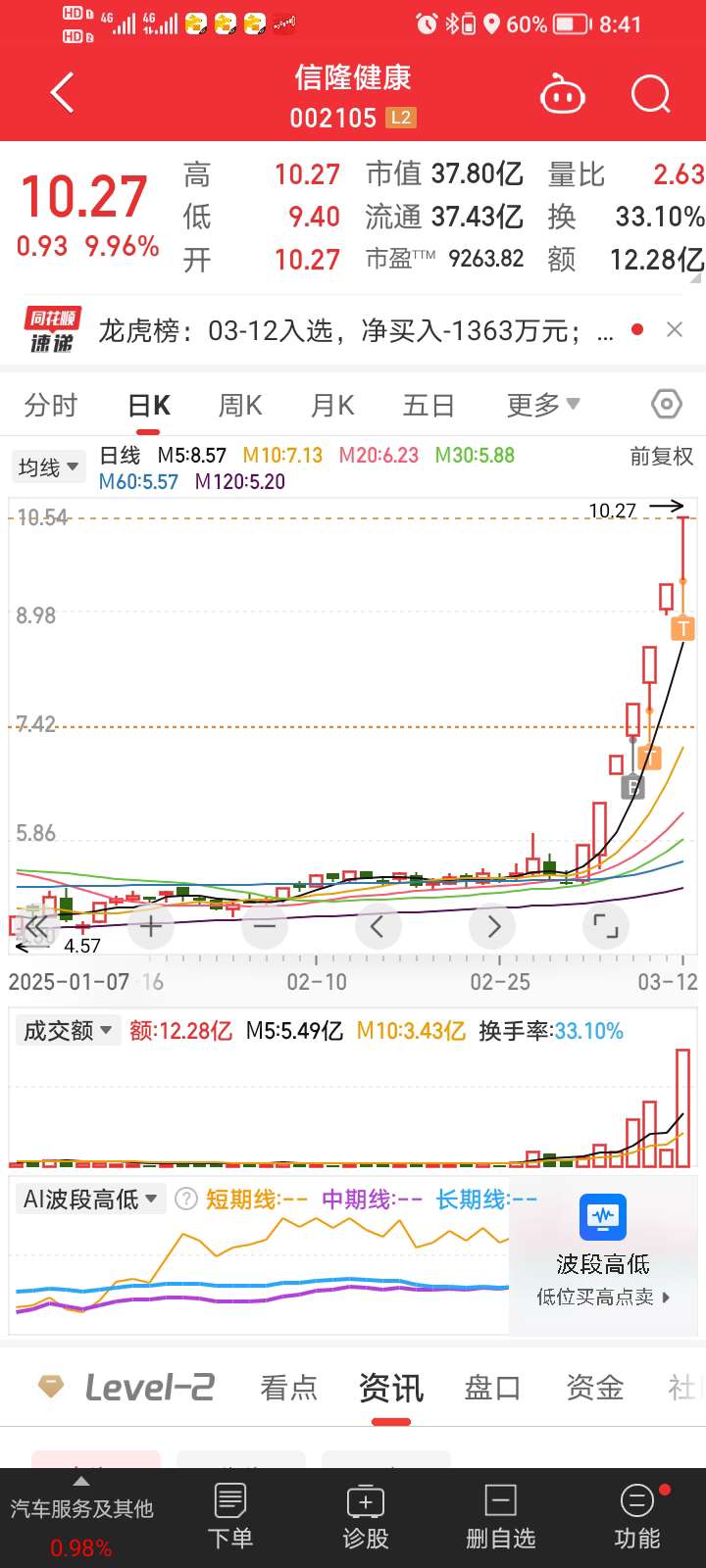Open the 功能 functions menu icon
This screenshot has height=1568, width=706.
pos(635,1514)
